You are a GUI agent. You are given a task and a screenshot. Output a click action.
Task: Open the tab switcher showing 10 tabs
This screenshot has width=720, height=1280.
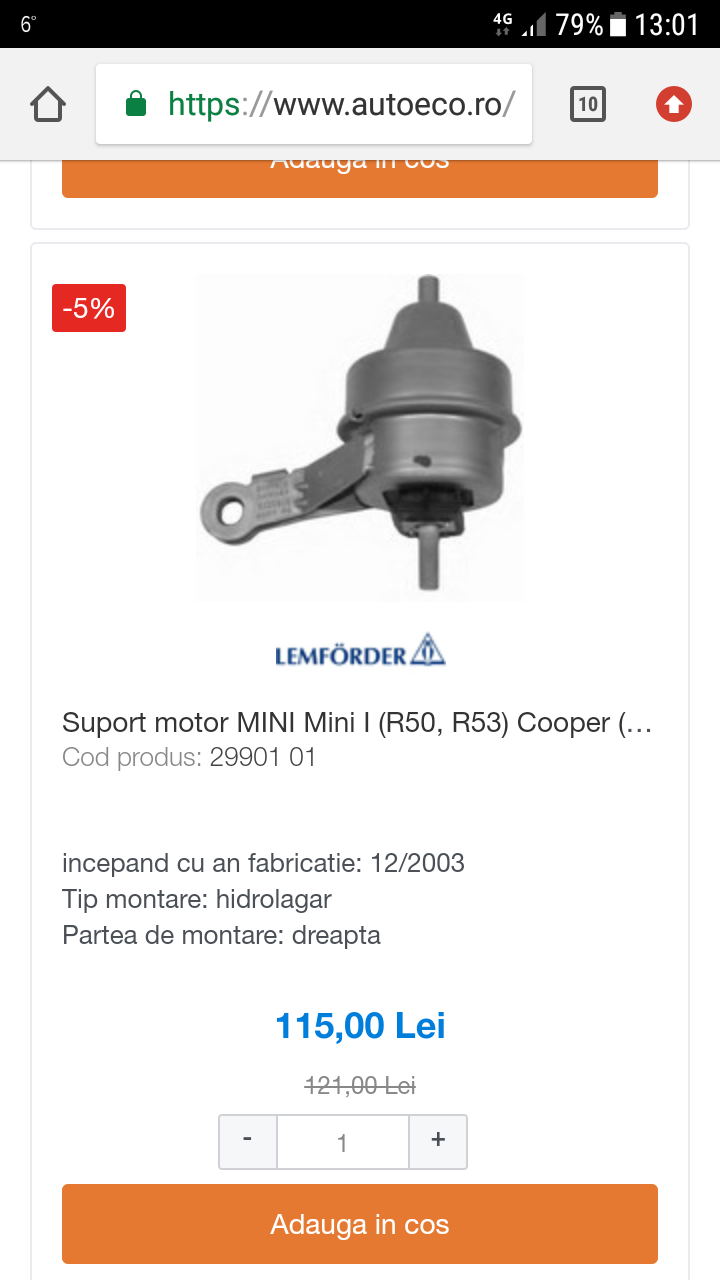pyautogui.click(x=588, y=104)
